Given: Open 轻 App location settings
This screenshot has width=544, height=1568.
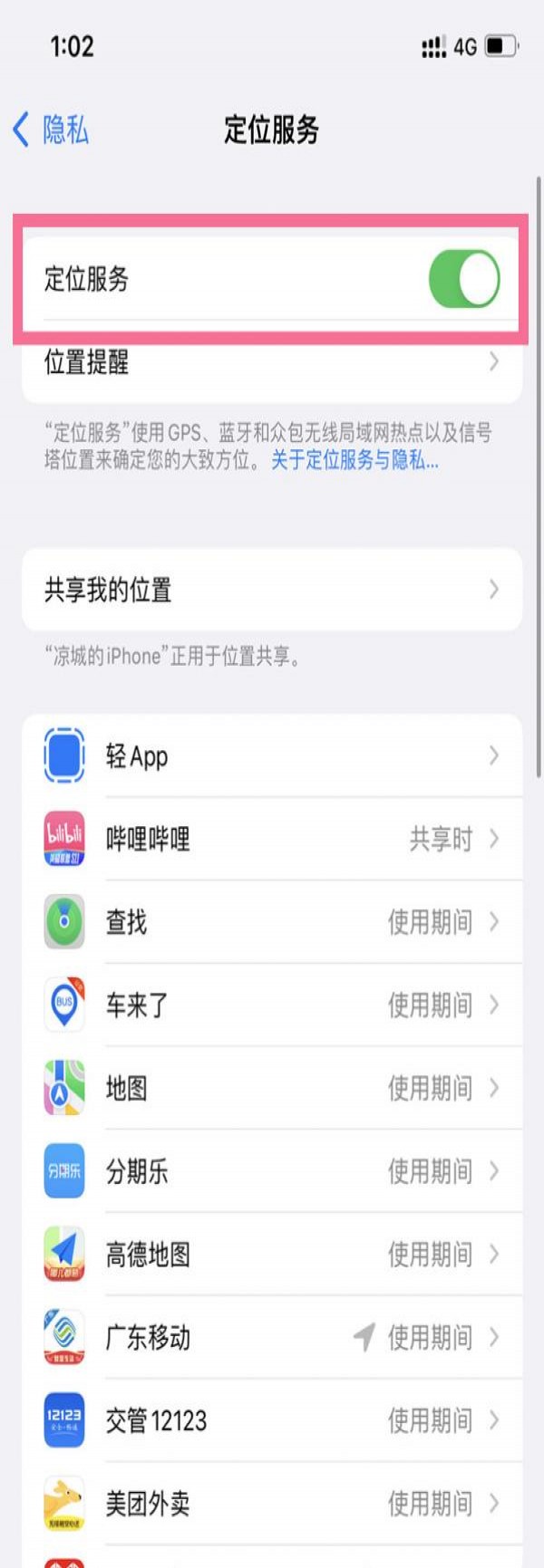Looking at the screenshot, I should 272,755.
